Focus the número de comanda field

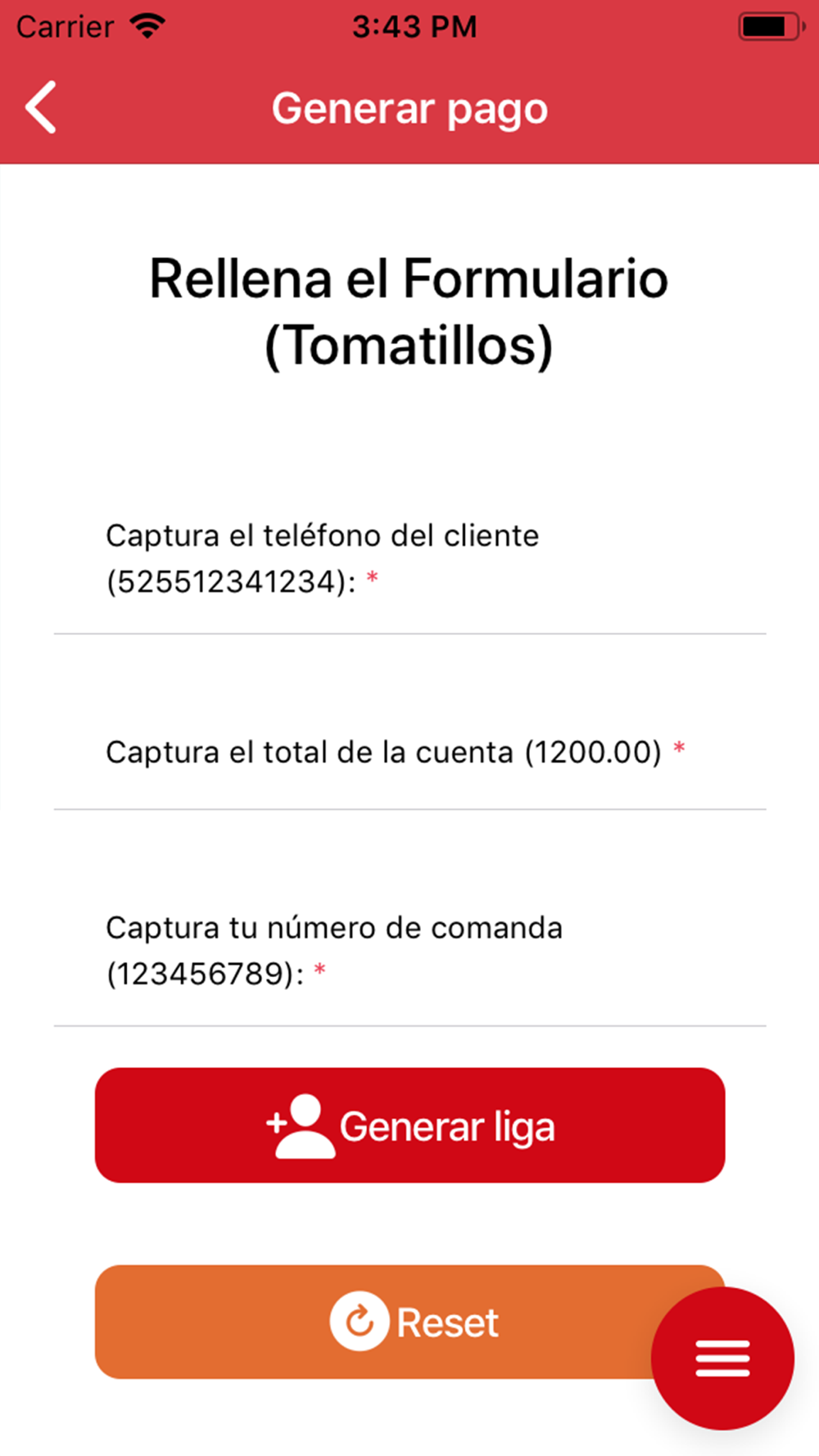point(409,950)
